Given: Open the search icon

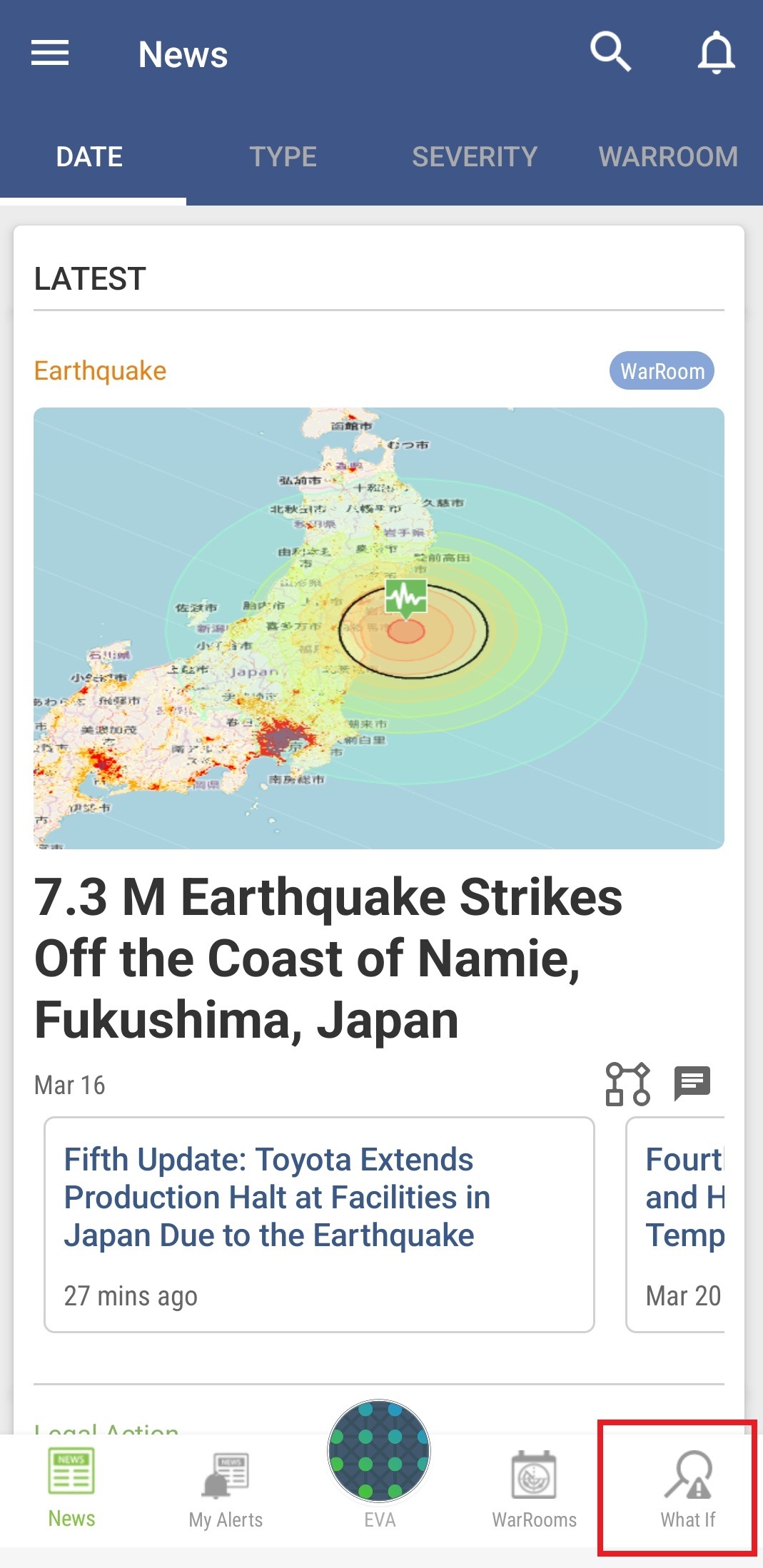Looking at the screenshot, I should click(x=611, y=52).
